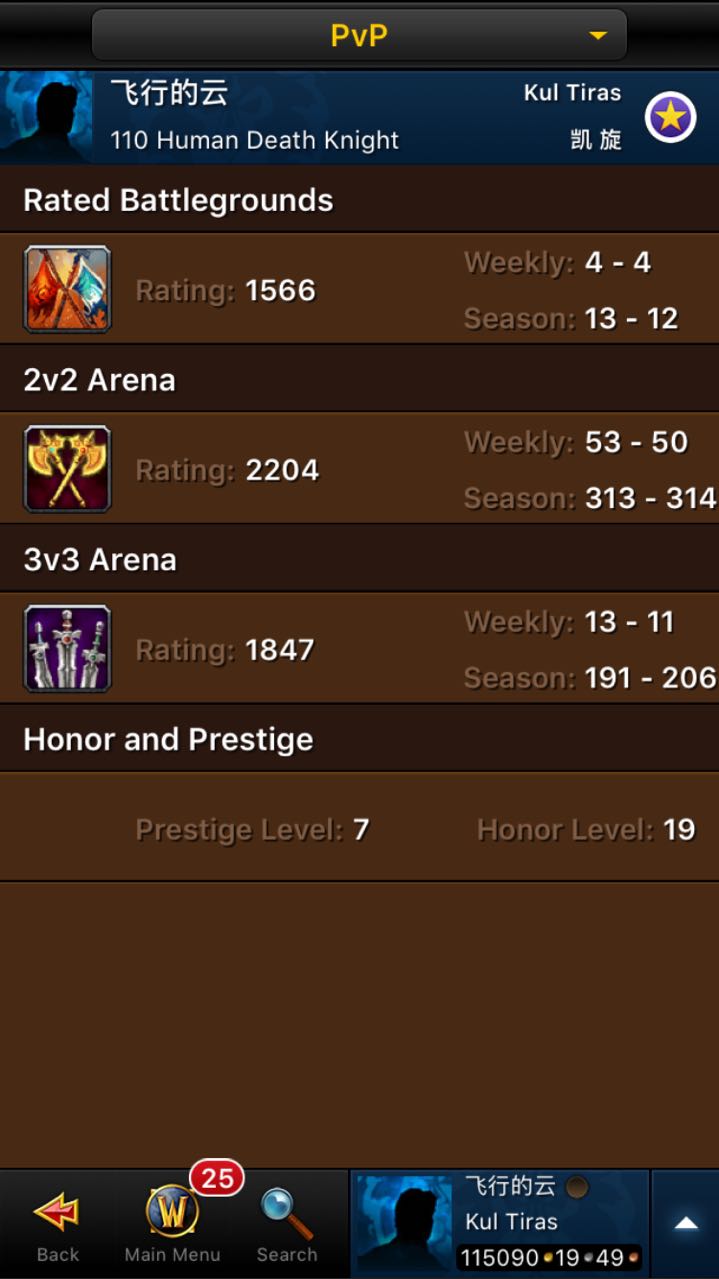Open the Kul Tiras character card

[x=500, y=1224]
